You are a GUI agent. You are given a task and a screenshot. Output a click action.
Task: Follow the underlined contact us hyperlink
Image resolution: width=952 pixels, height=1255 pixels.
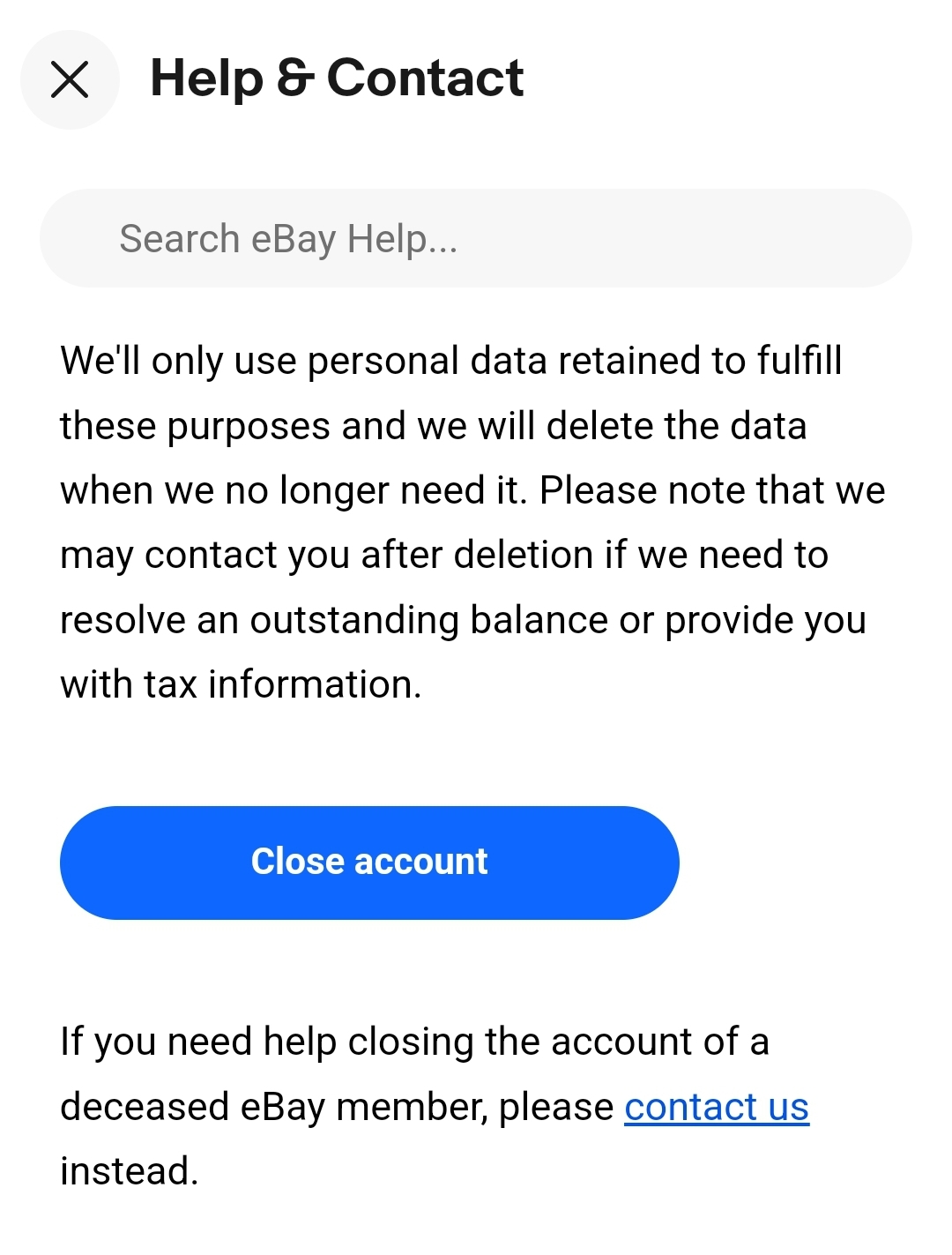click(716, 1106)
